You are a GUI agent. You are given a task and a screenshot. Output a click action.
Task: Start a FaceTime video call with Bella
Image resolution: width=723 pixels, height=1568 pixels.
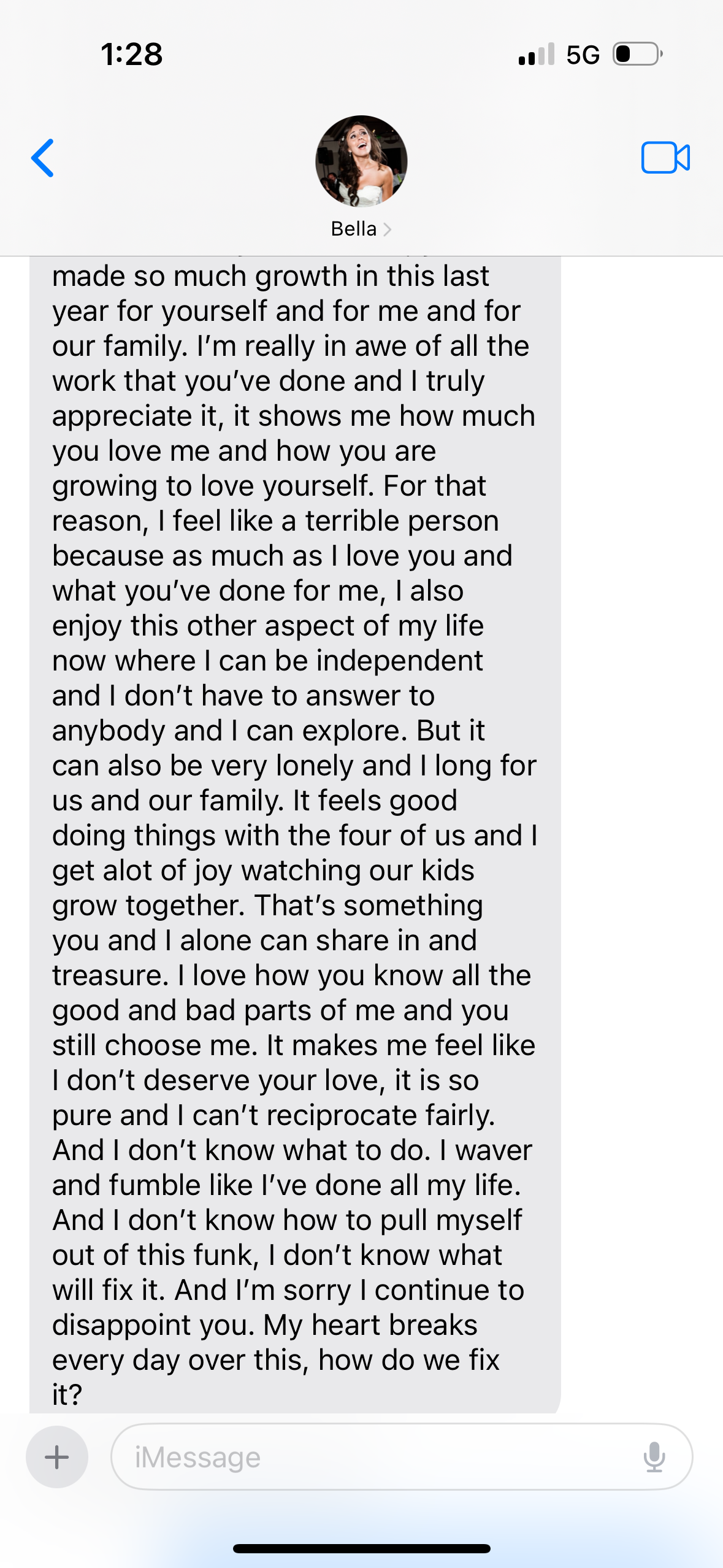665,158
